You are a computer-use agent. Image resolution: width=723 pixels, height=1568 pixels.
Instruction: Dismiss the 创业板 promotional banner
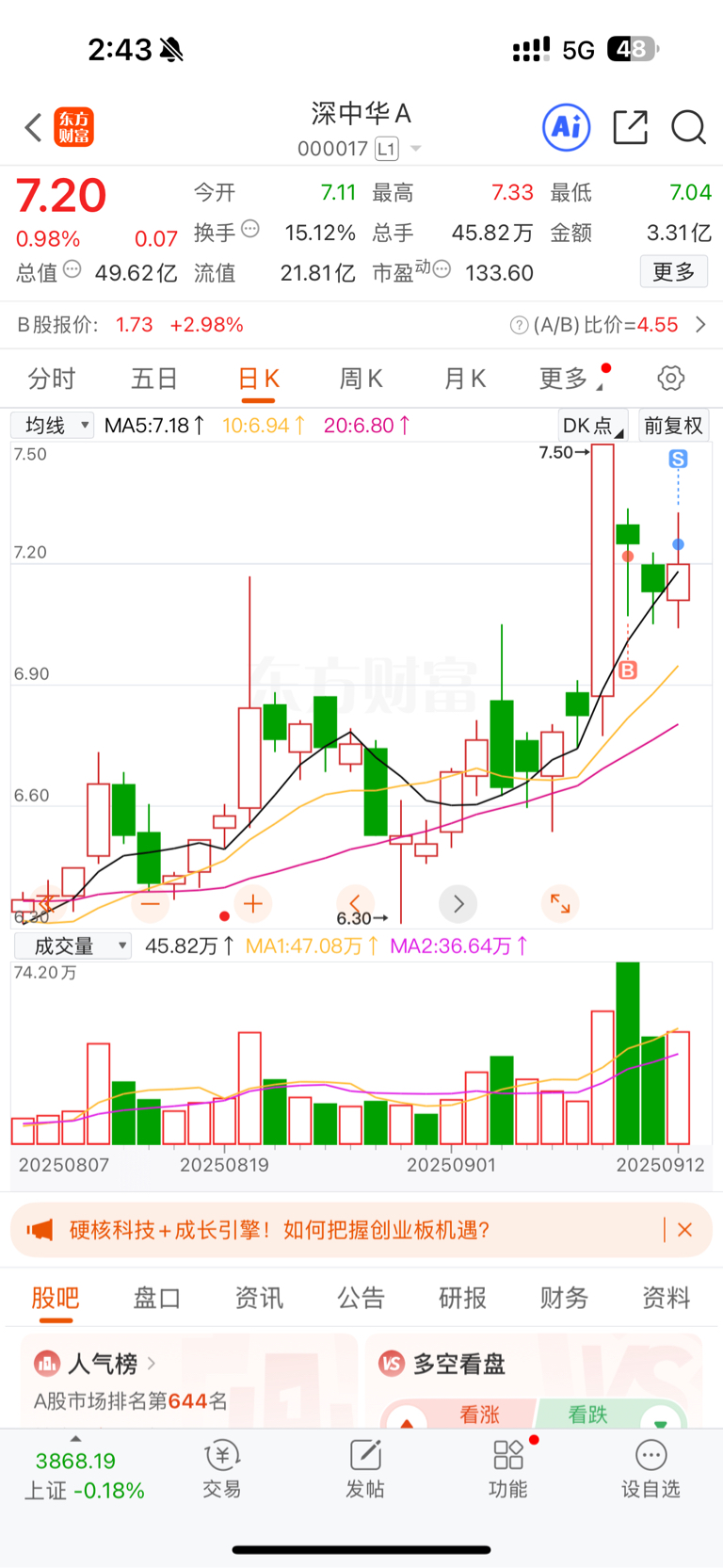[x=684, y=1230]
